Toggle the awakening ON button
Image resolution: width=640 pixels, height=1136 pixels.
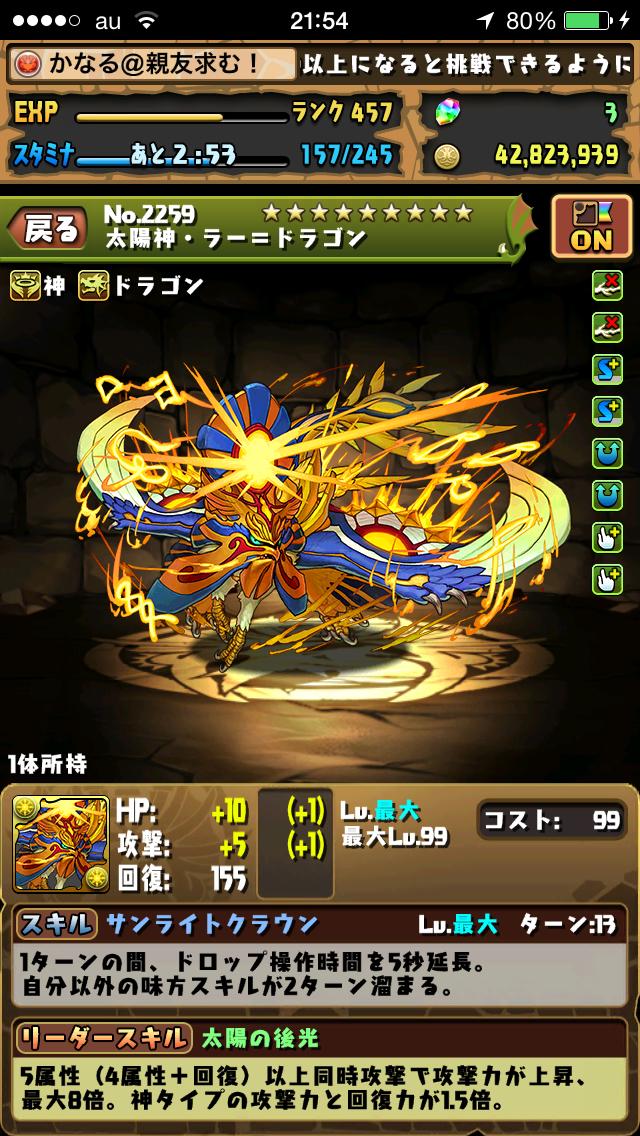coord(591,225)
